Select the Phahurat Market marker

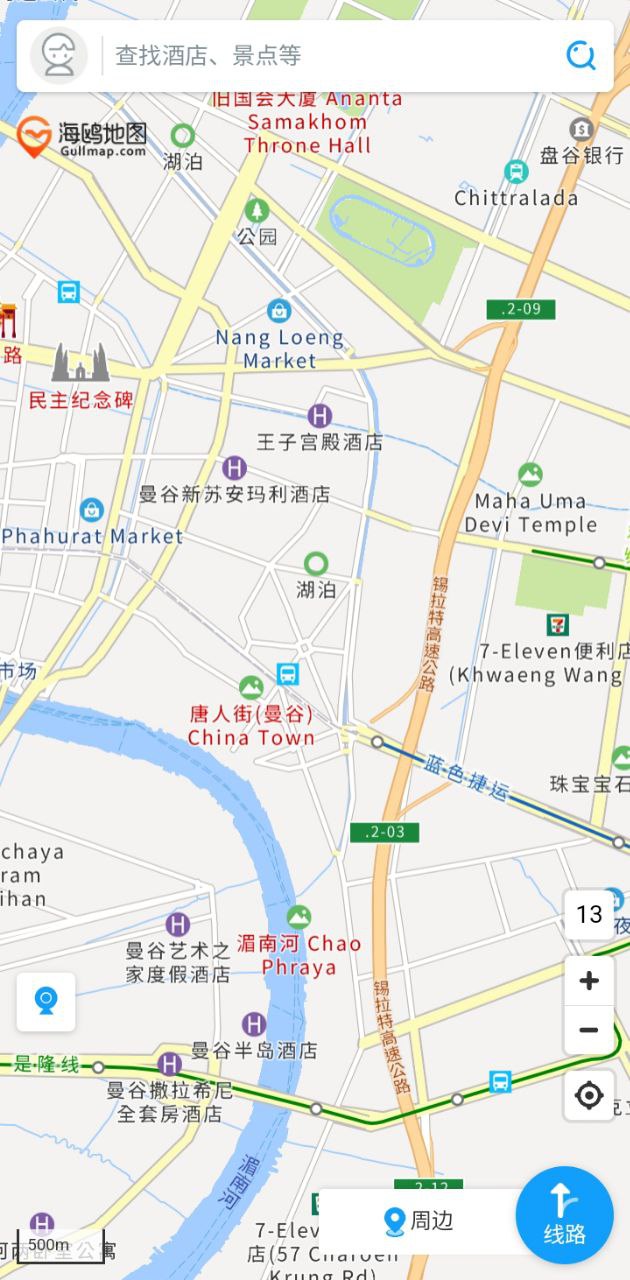click(91, 511)
